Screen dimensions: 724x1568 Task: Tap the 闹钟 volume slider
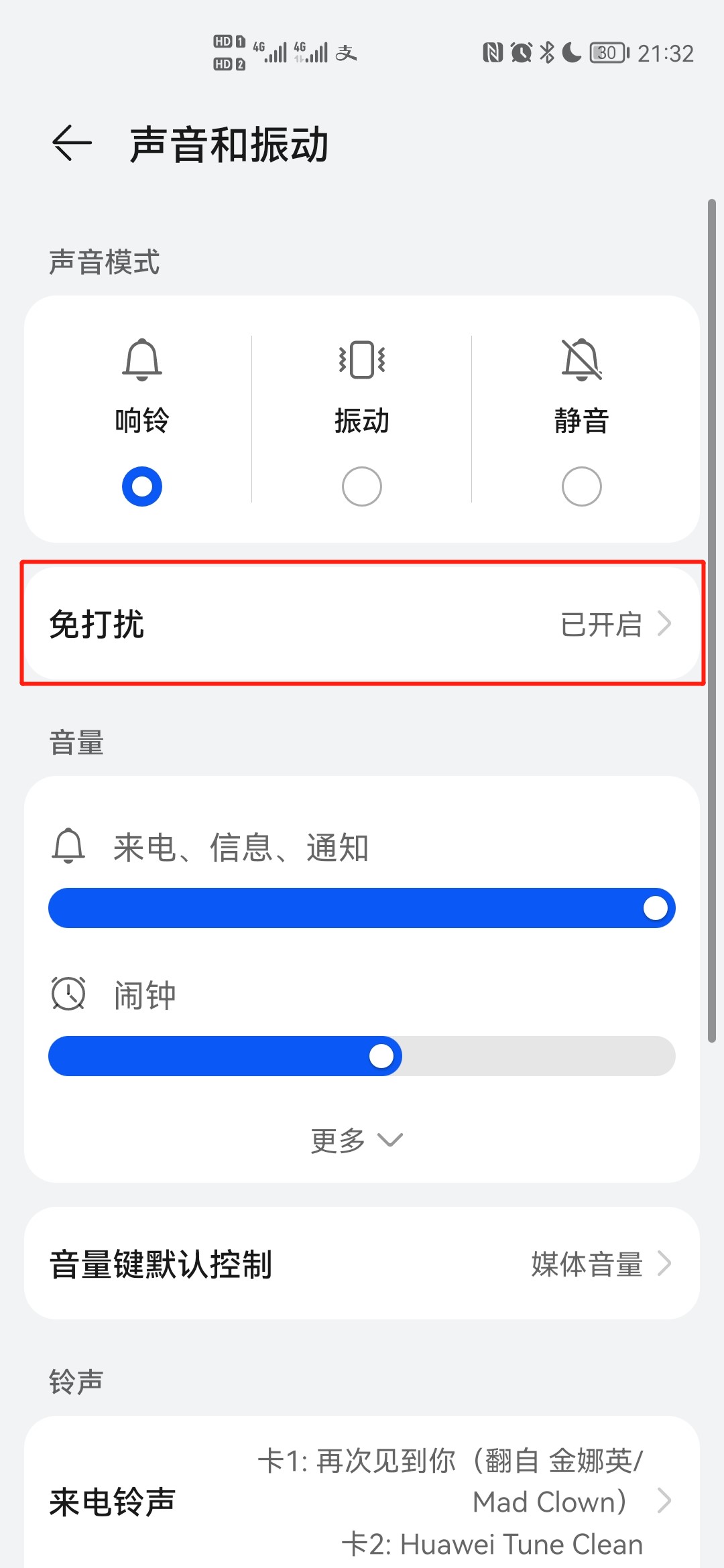click(362, 1056)
